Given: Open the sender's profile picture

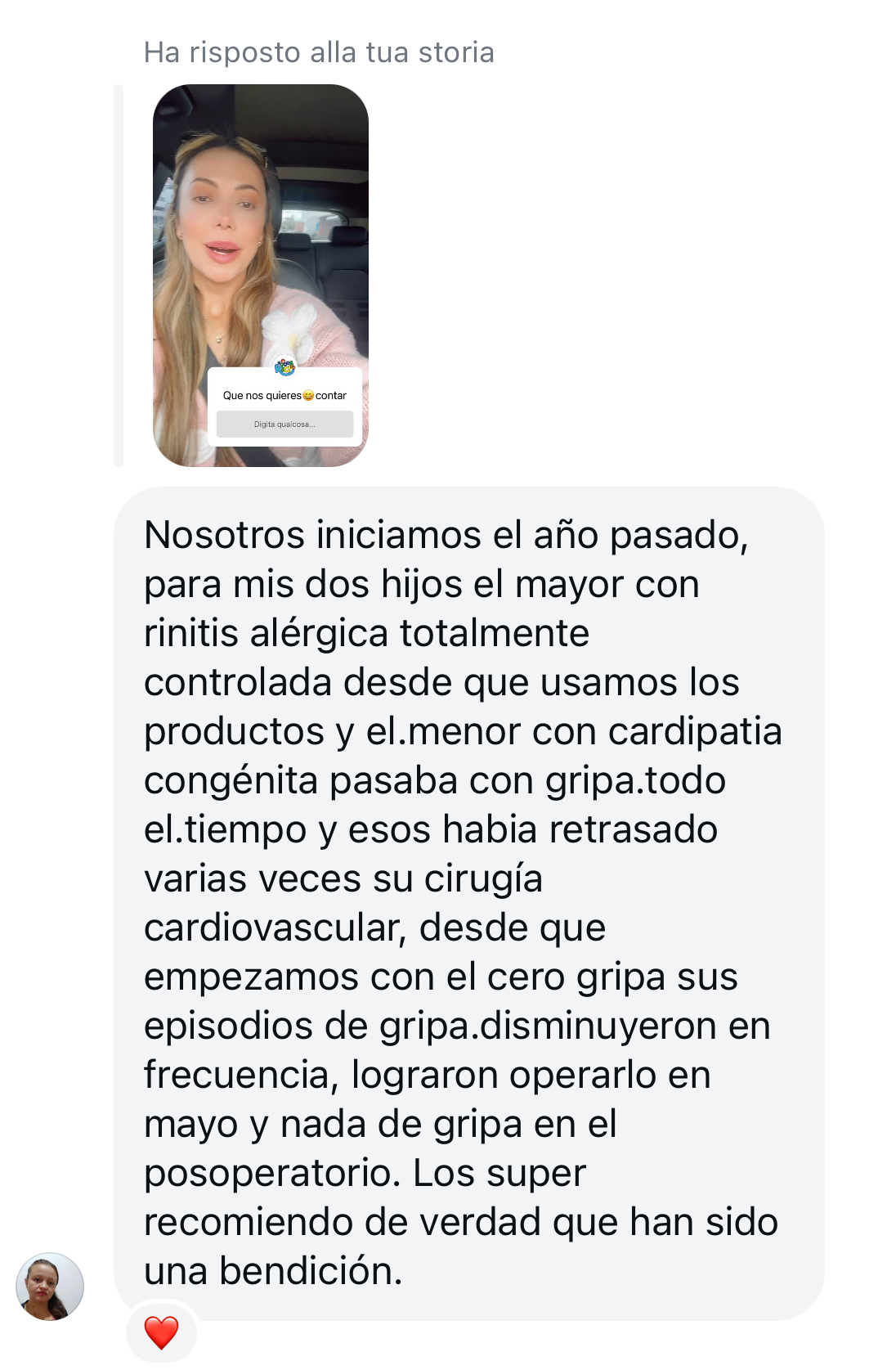Looking at the screenshot, I should tap(50, 1287).
